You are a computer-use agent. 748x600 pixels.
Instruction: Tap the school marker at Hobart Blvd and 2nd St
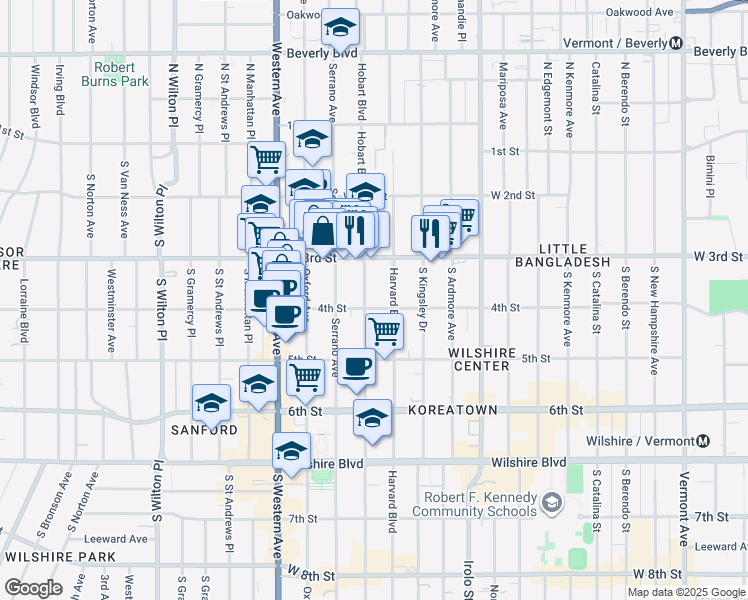tap(365, 193)
